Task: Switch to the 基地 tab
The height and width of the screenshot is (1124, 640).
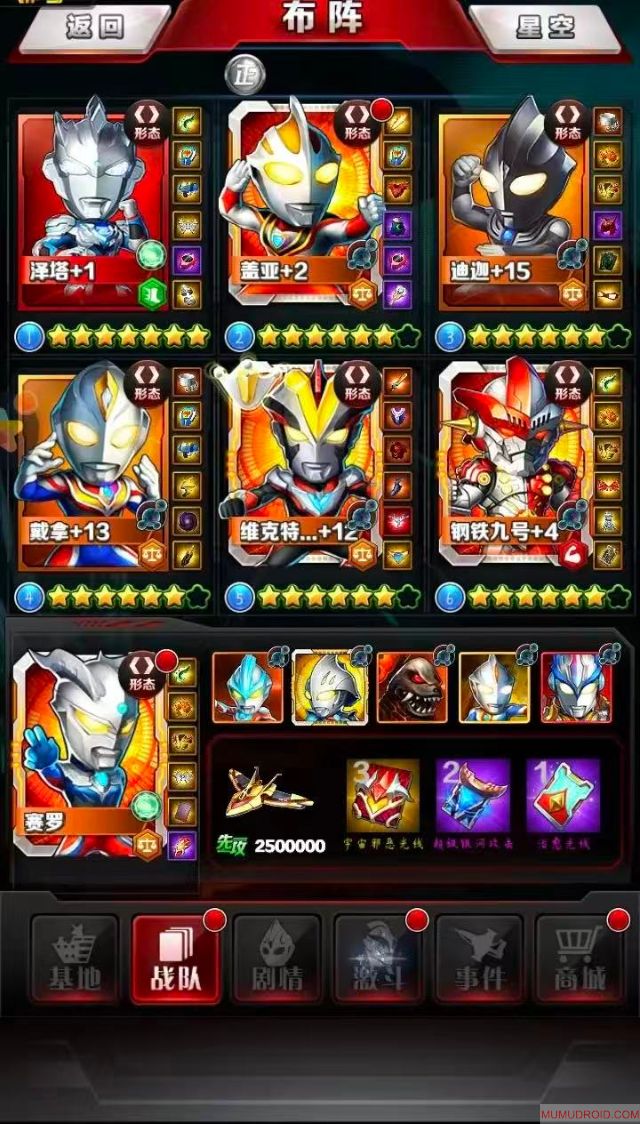Action: pos(75,960)
